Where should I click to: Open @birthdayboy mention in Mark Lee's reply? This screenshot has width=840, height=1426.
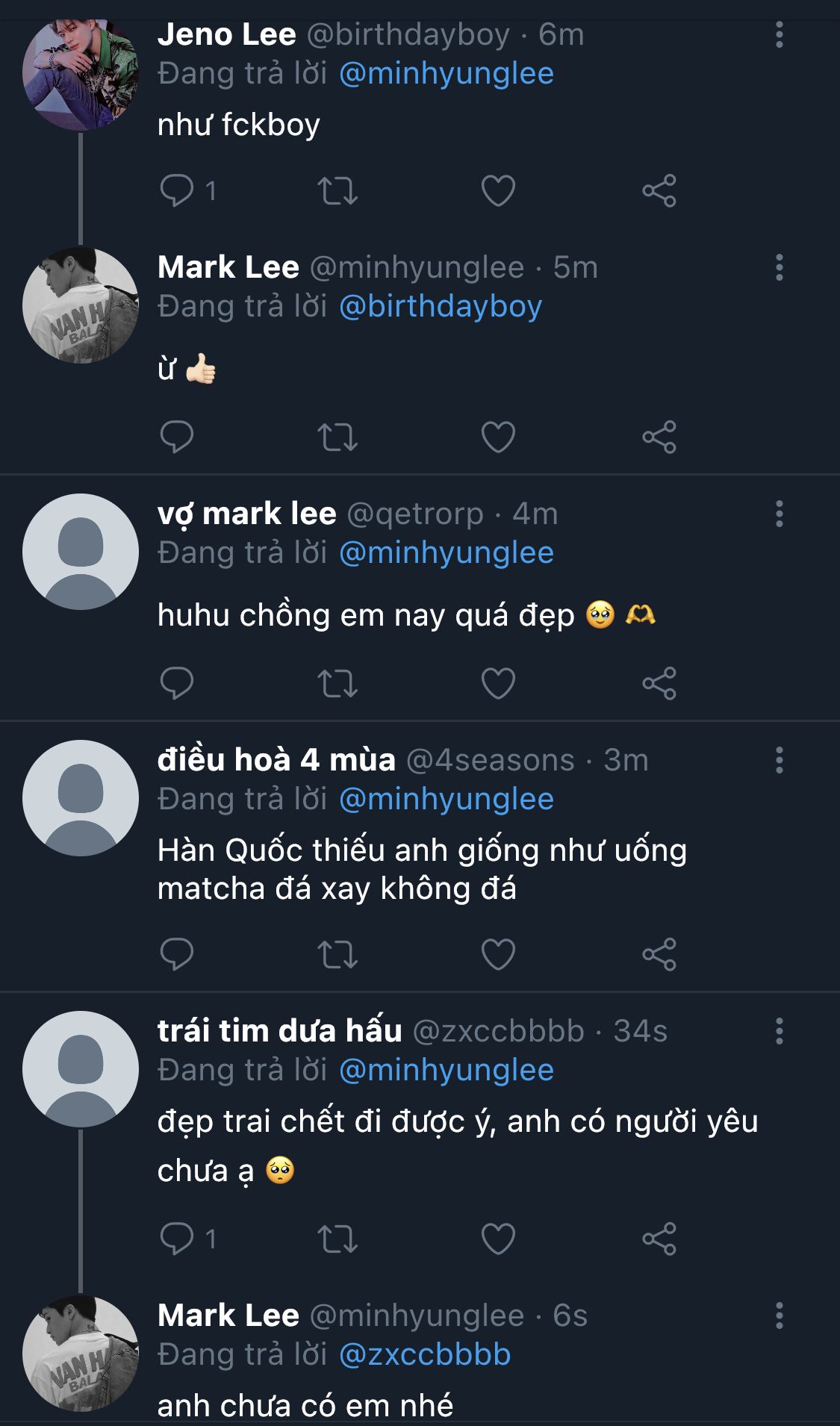[441, 307]
